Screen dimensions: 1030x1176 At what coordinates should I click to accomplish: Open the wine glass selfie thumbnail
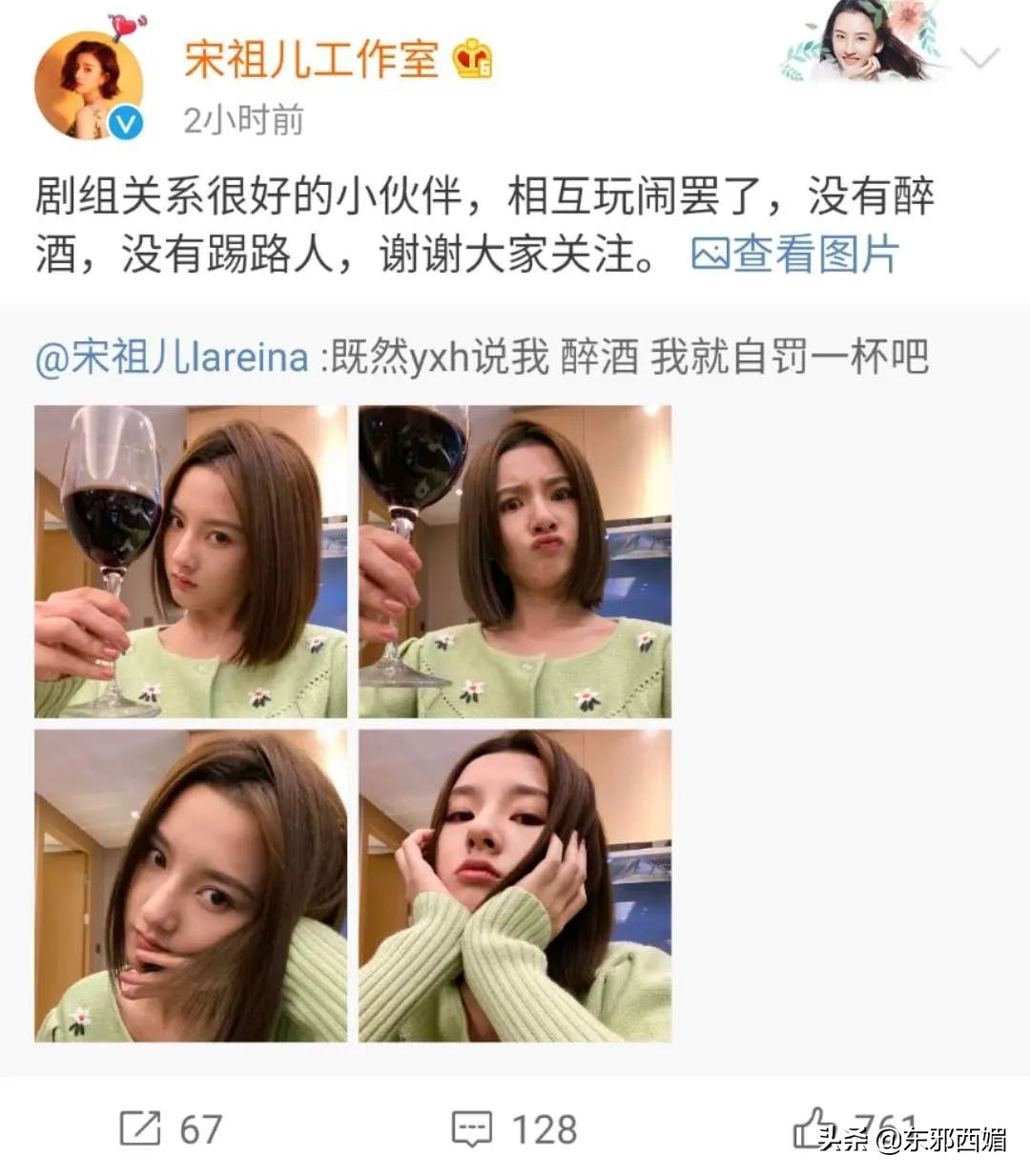(x=191, y=563)
